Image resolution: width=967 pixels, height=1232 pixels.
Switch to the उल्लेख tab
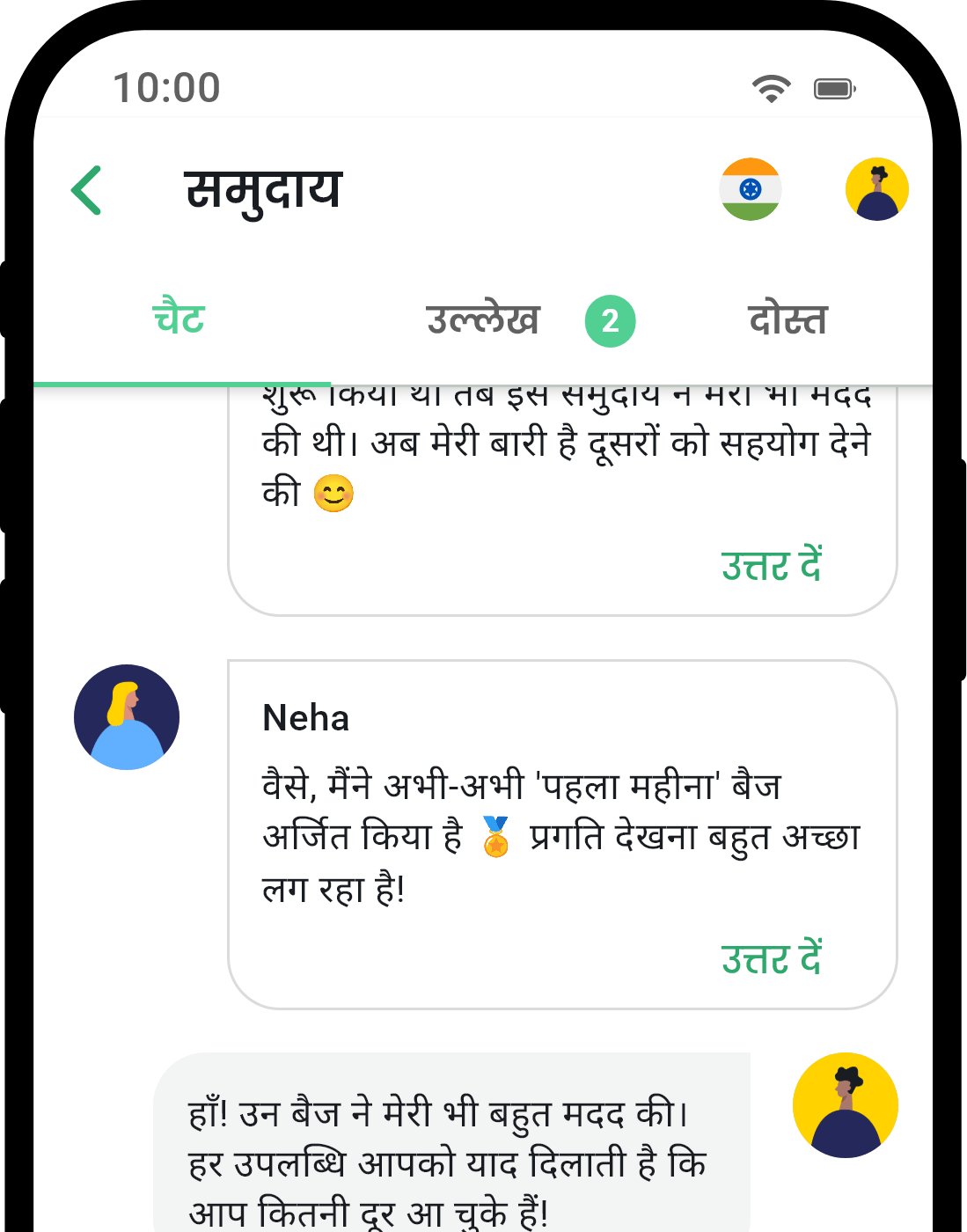click(484, 320)
